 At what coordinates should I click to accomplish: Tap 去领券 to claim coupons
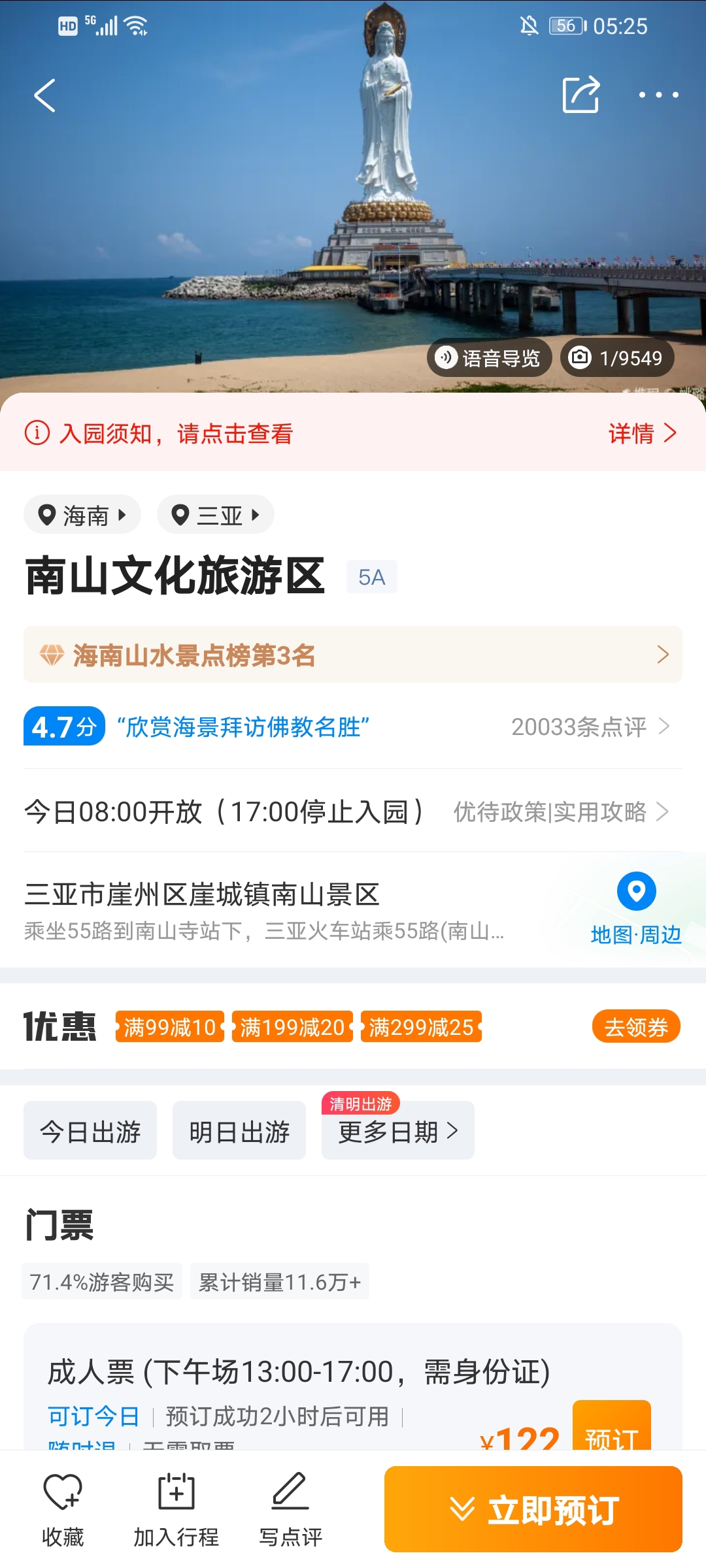tap(635, 1027)
